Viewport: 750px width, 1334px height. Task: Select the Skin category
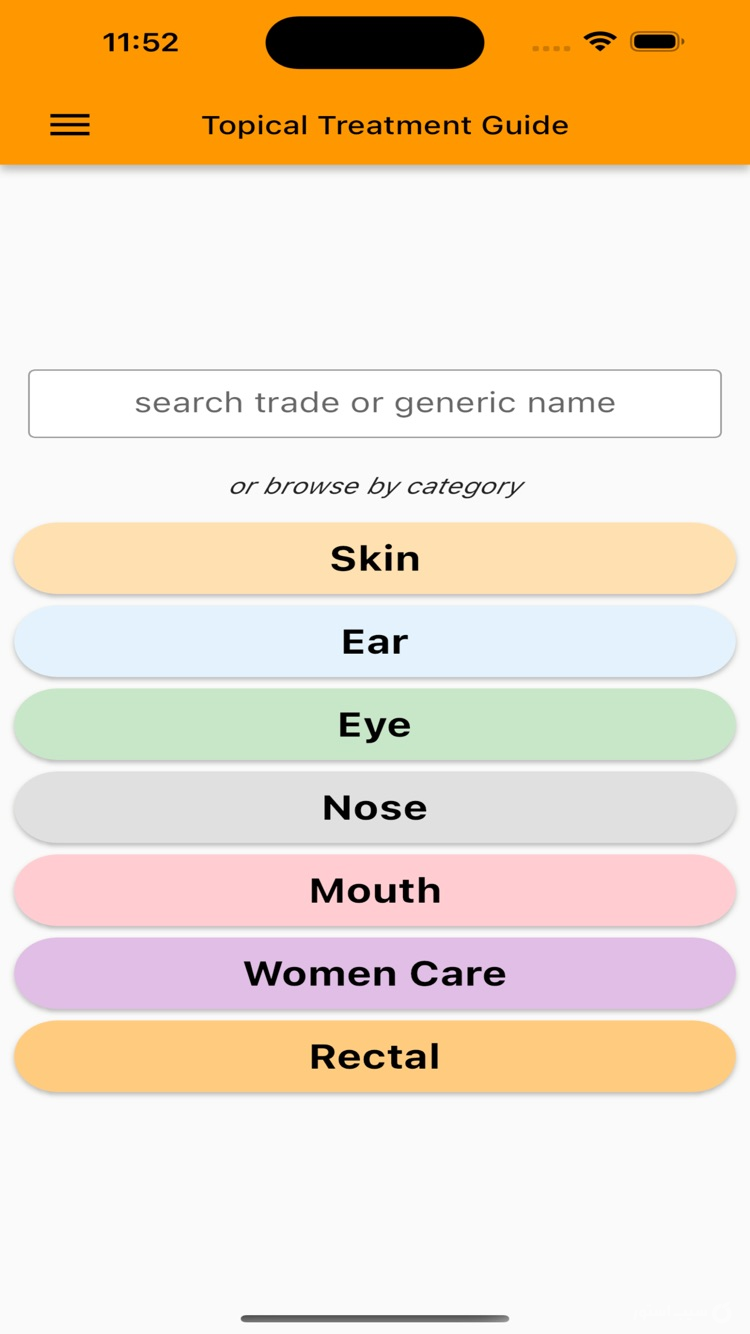(375, 558)
